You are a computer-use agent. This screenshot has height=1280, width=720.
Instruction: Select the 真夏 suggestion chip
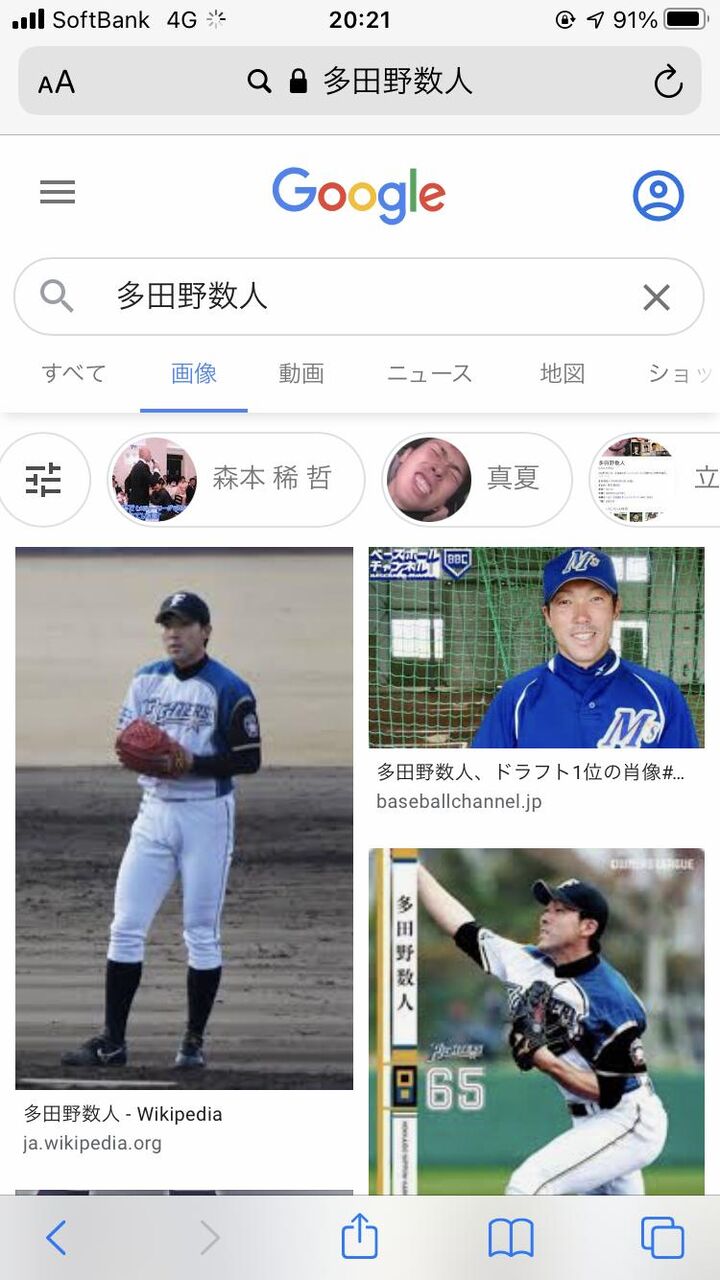pyautogui.click(x=476, y=480)
